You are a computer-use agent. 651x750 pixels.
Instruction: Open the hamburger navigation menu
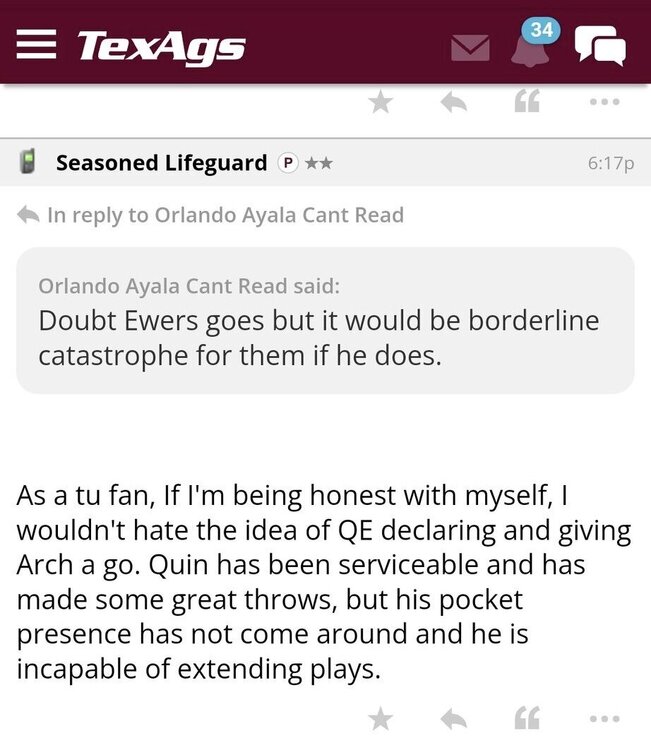tap(35, 46)
